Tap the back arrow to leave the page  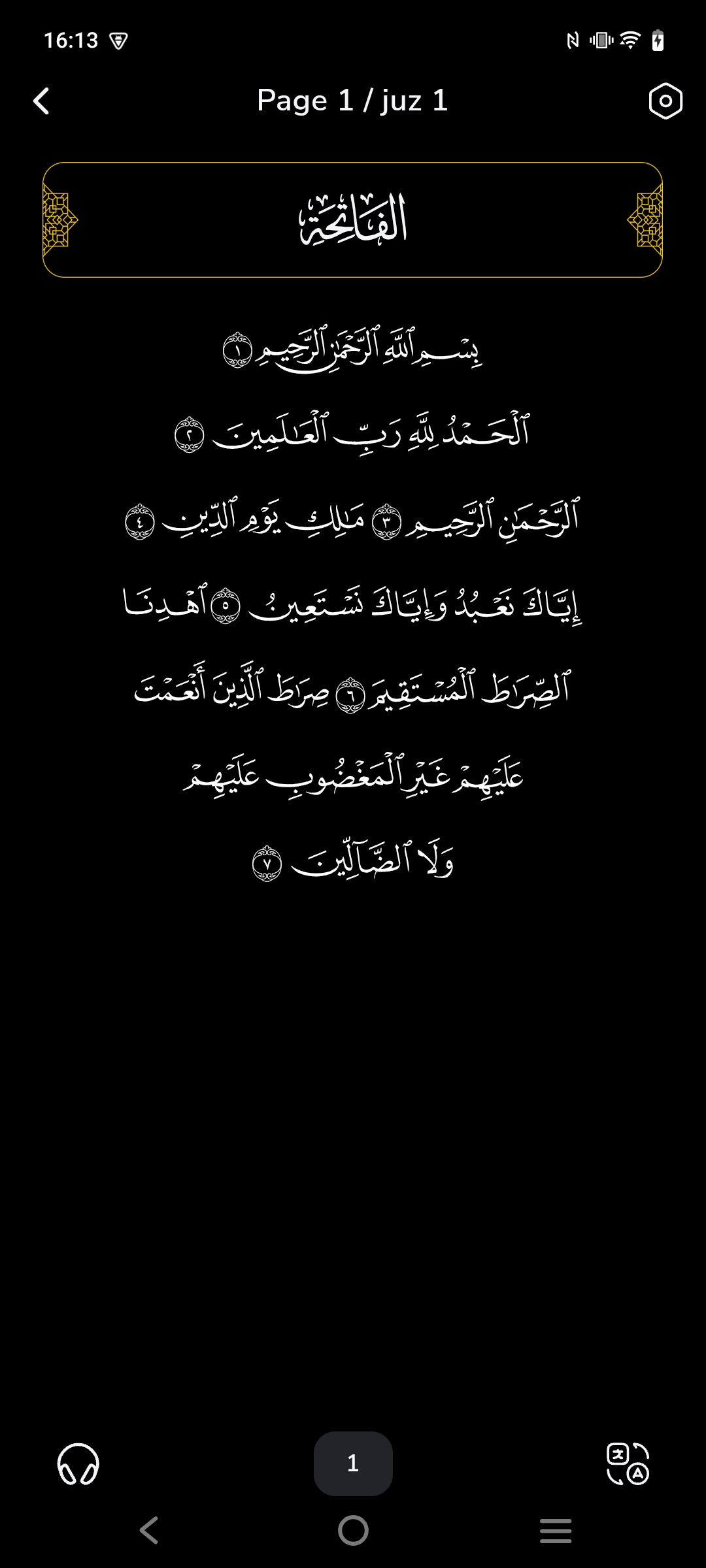click(x=42, y=101)
